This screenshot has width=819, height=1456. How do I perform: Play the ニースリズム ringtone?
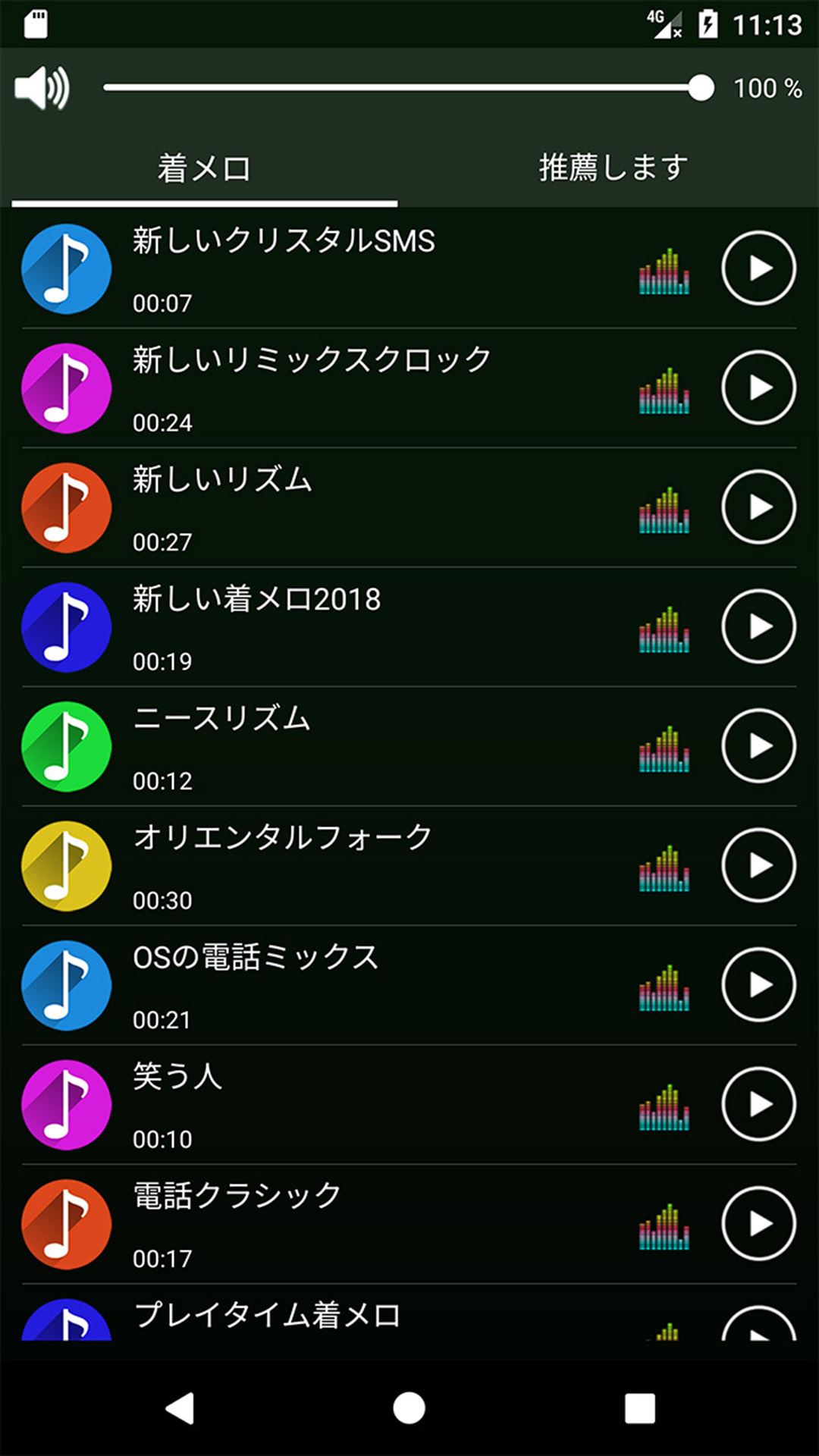point(758,746)
